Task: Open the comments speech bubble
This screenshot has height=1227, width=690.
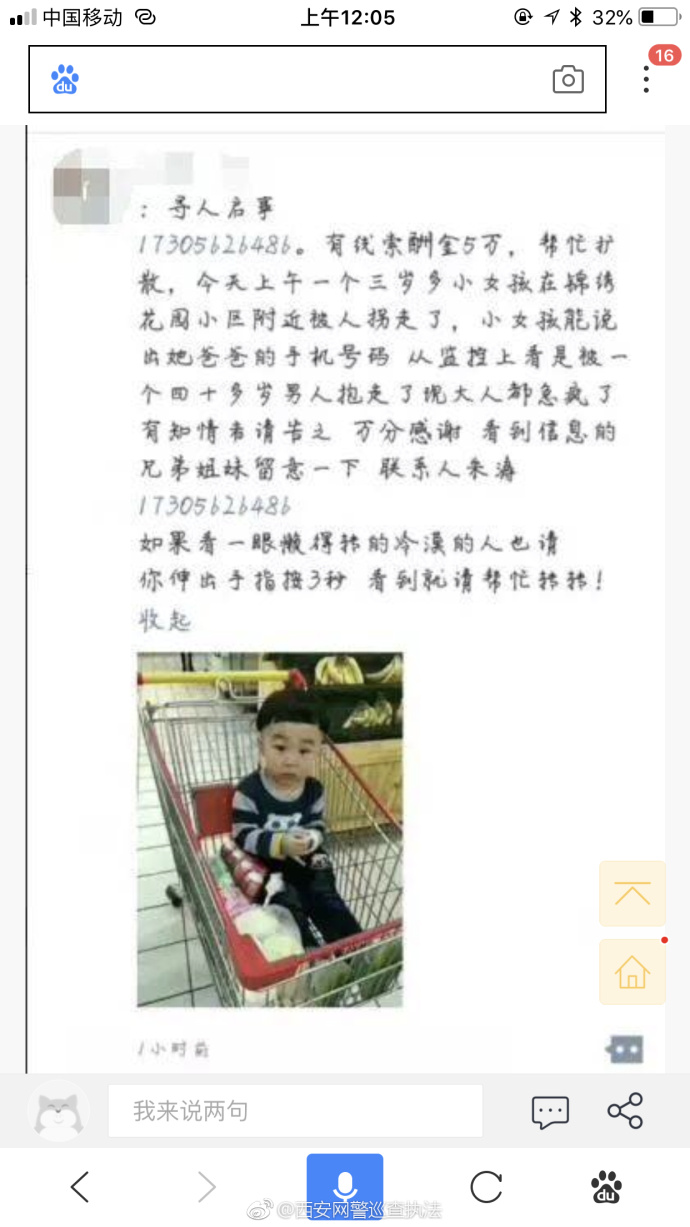Action: coord(550,1111)
